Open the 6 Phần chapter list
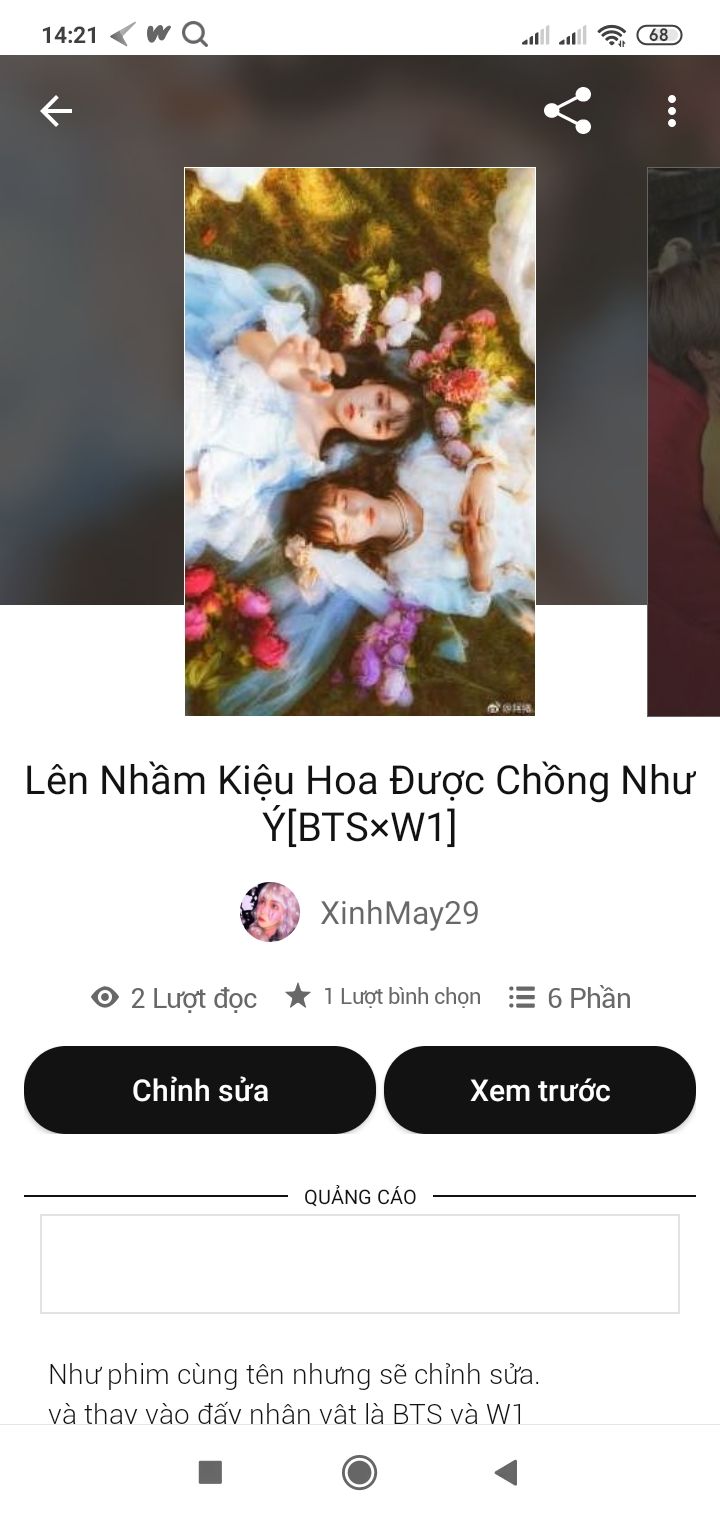 [x=570, y=998]
